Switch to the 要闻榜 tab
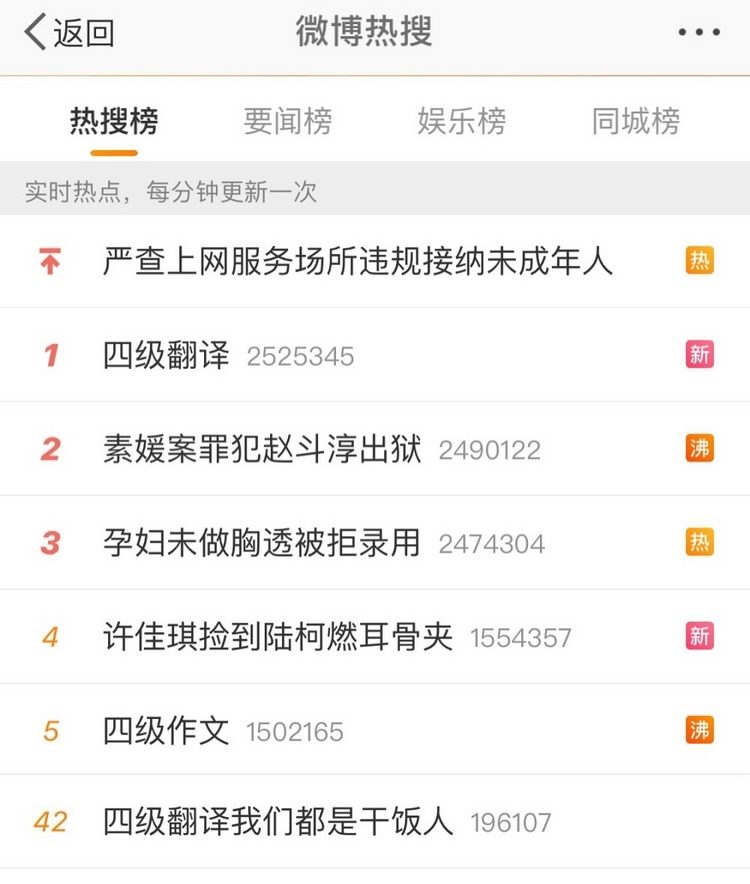 (288, 121)
